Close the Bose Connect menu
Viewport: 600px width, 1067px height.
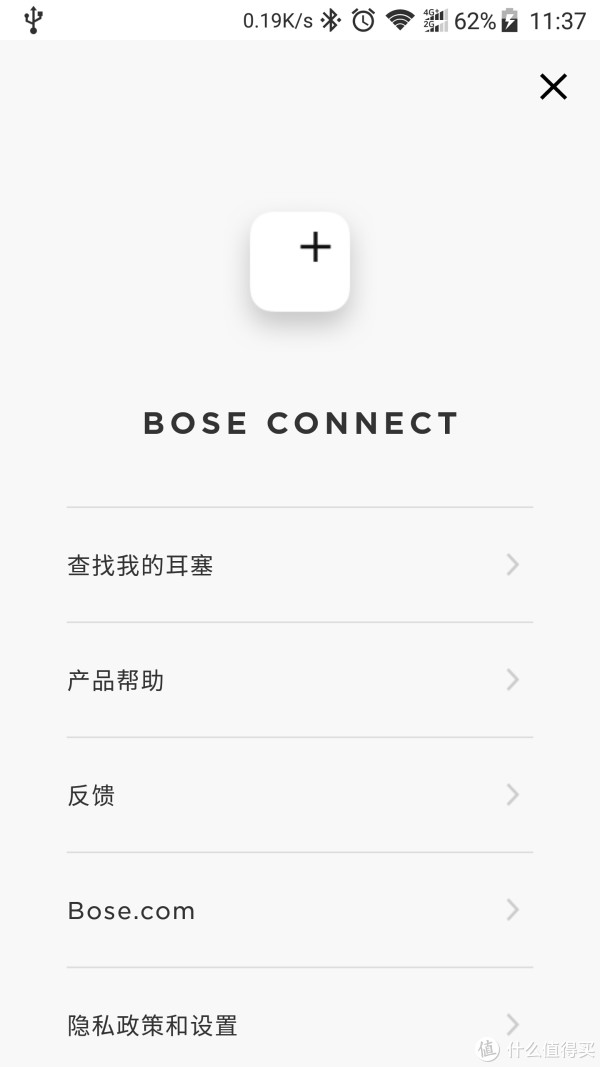click(553, 87)
